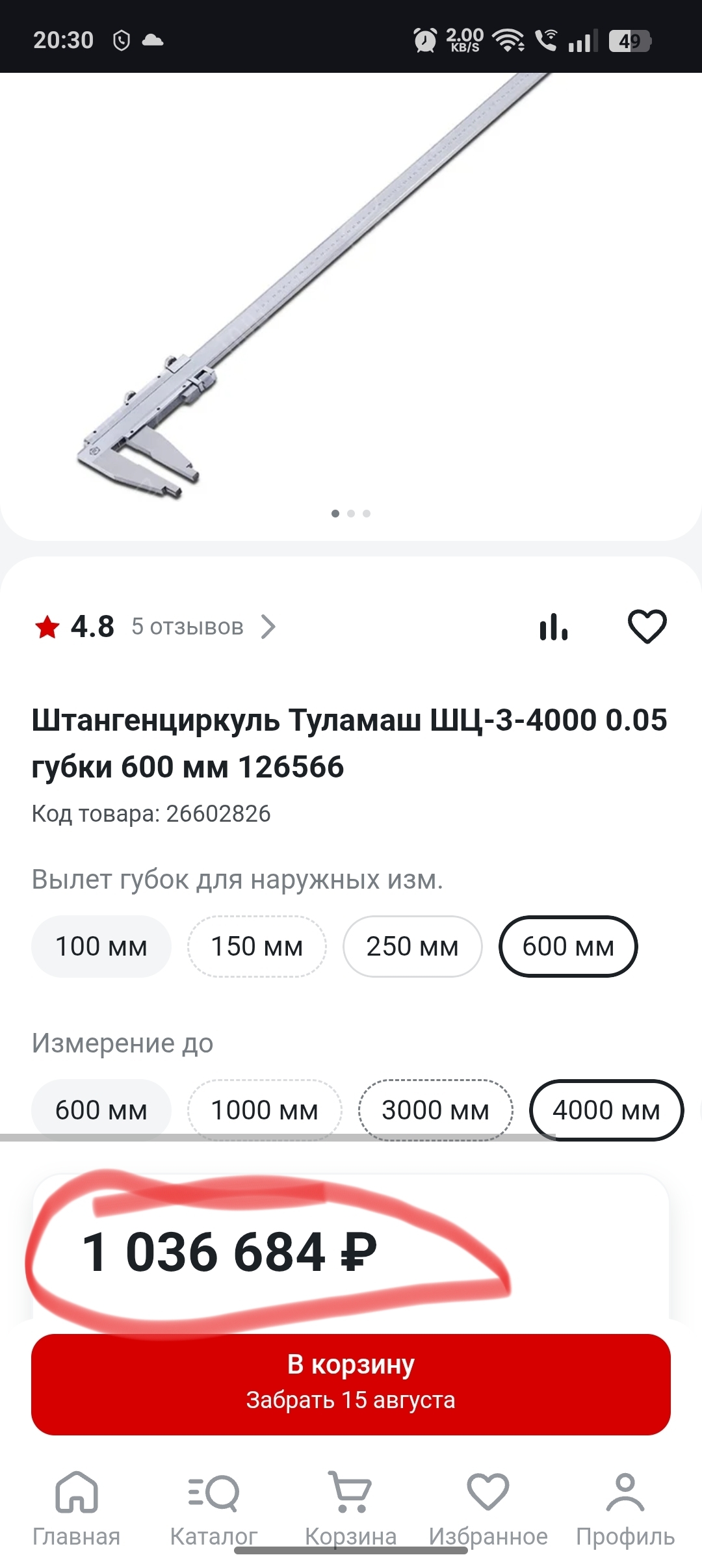Select the 3000 мм measurement range
The height and width of the screenshot is (1568, 702).
pyautogui.click(x=435, y=1110)
